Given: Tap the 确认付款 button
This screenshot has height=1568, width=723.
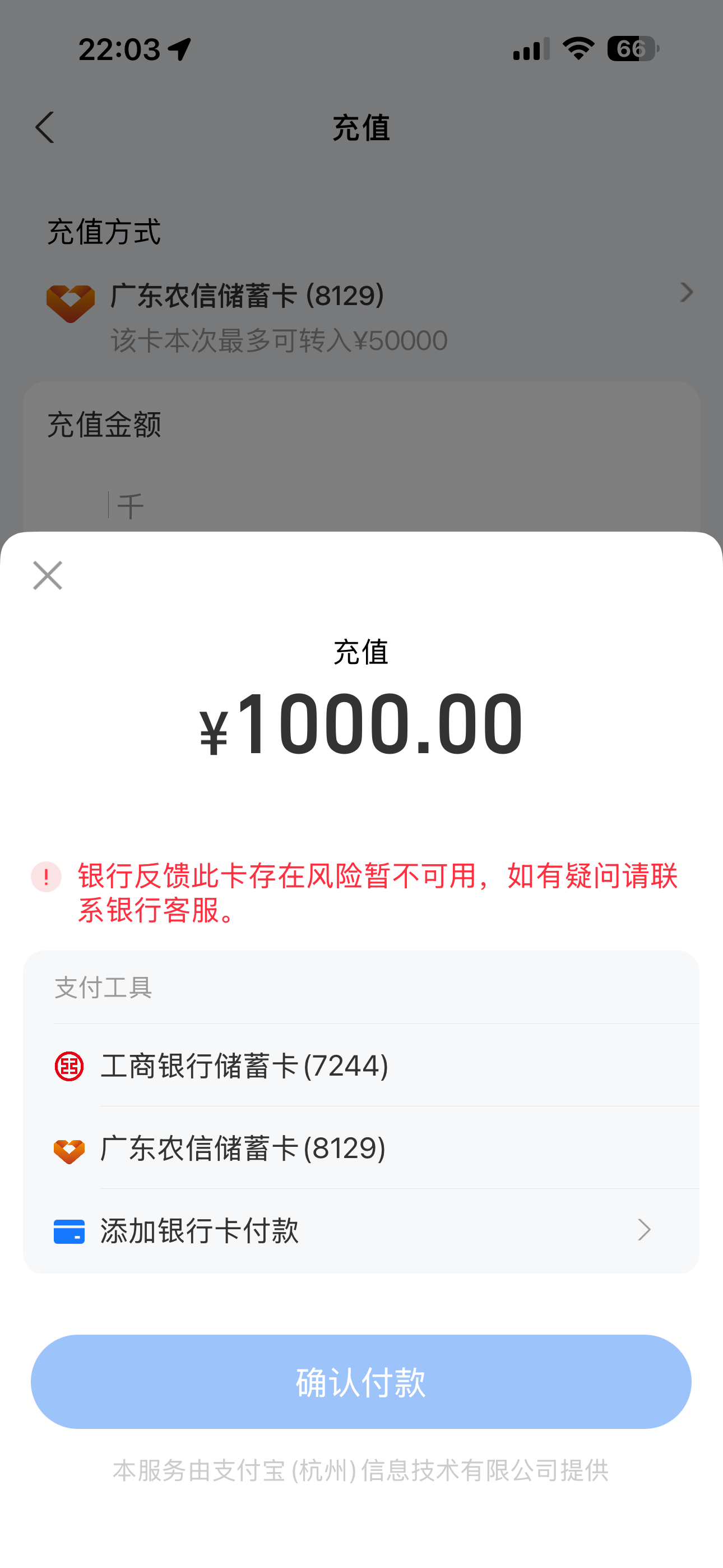Looking at the screenshot, I should click(x=361, y=1381).
